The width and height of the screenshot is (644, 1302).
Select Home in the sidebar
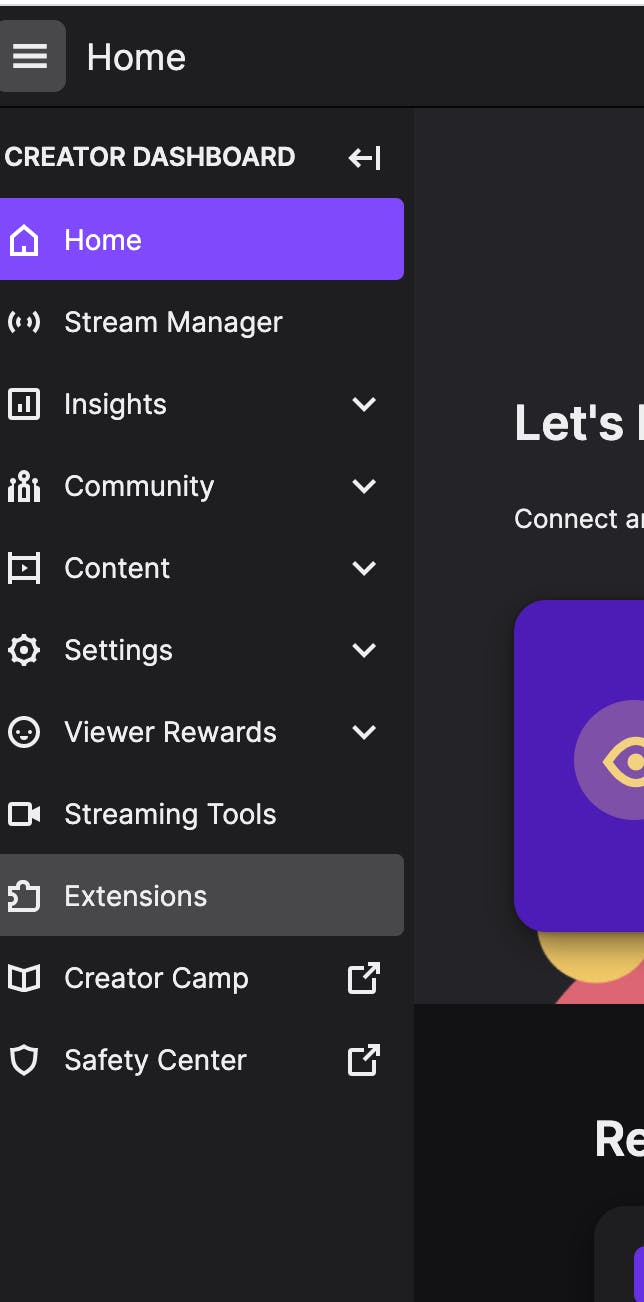[x=200, y=240]
